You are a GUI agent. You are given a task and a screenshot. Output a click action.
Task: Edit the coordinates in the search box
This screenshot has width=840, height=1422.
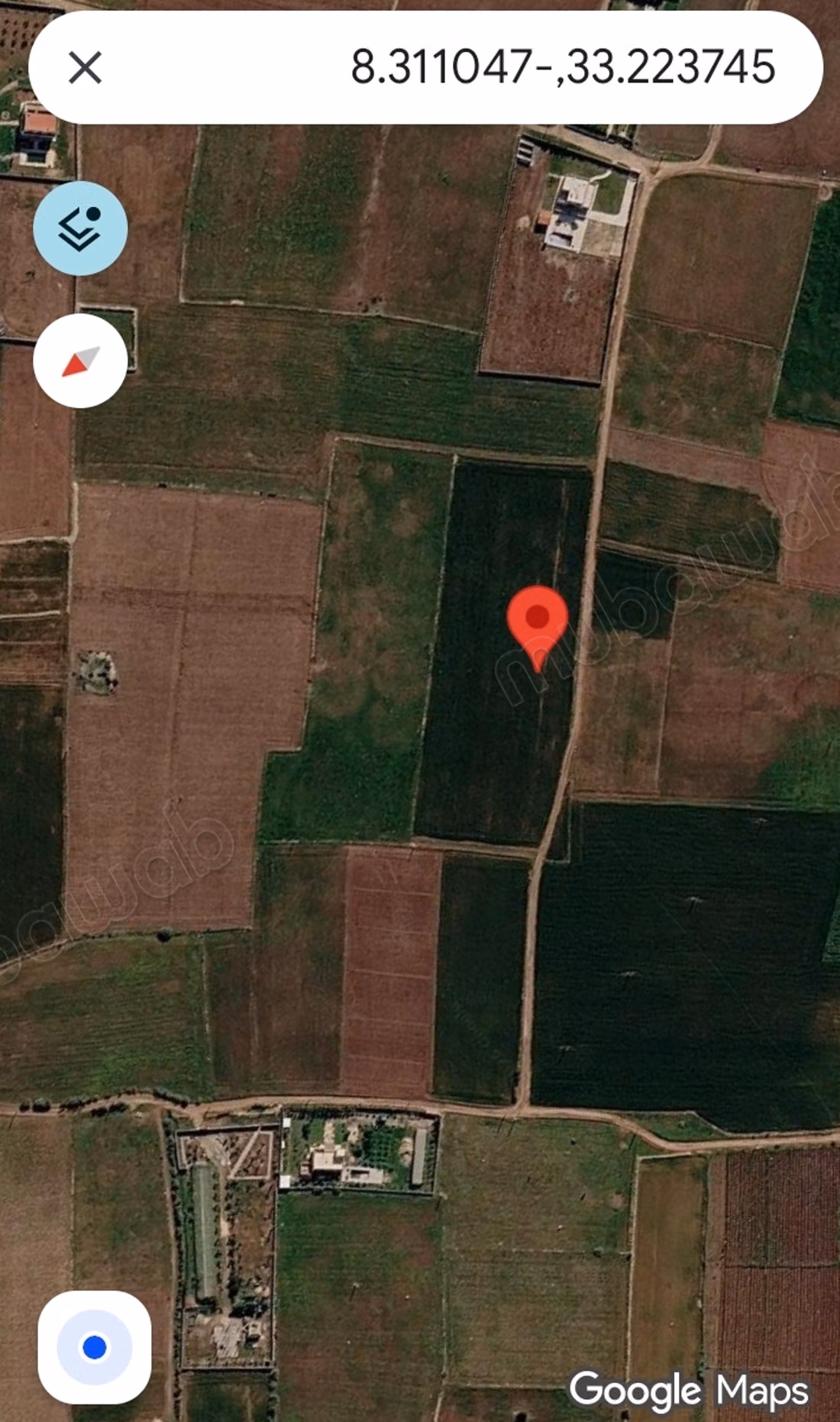tap(563, 67)
